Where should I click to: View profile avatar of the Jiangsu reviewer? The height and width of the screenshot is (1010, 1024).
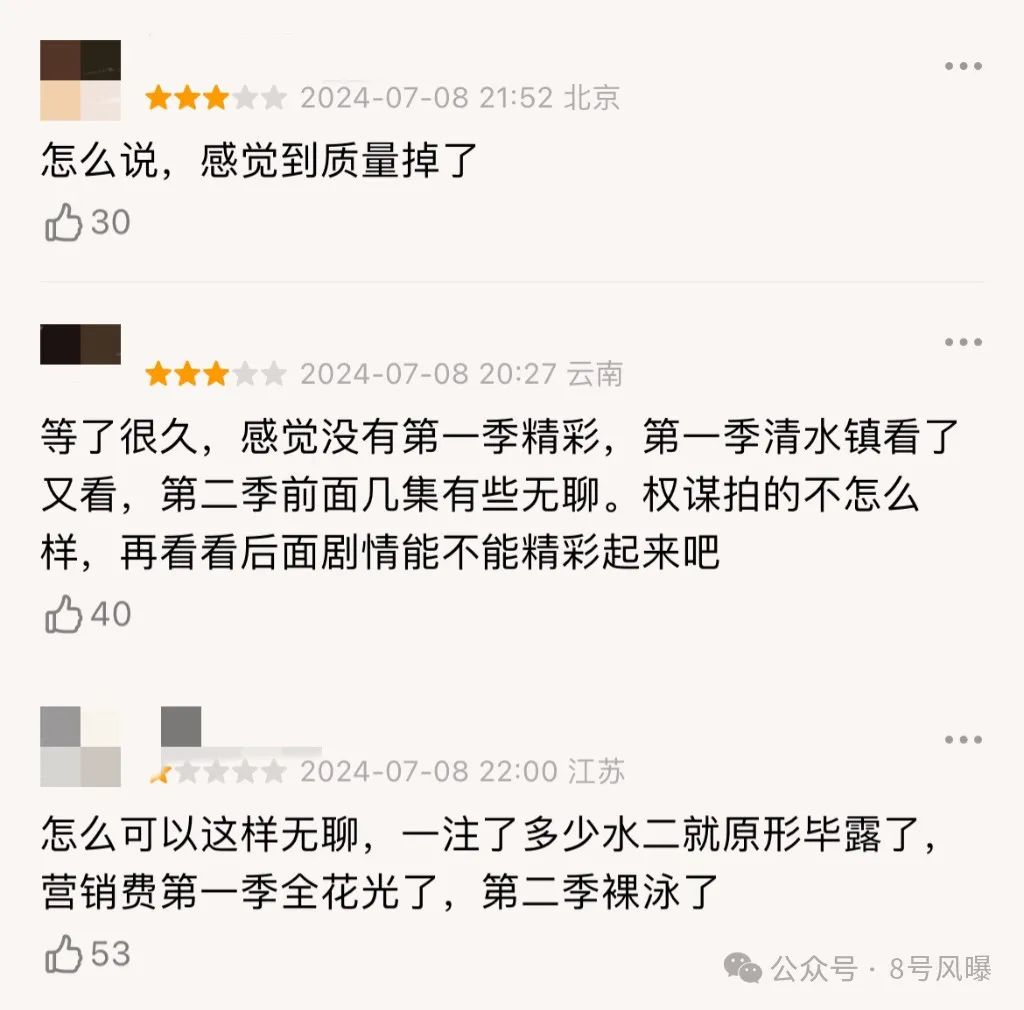pyautogui.click(x=81, y=746)
